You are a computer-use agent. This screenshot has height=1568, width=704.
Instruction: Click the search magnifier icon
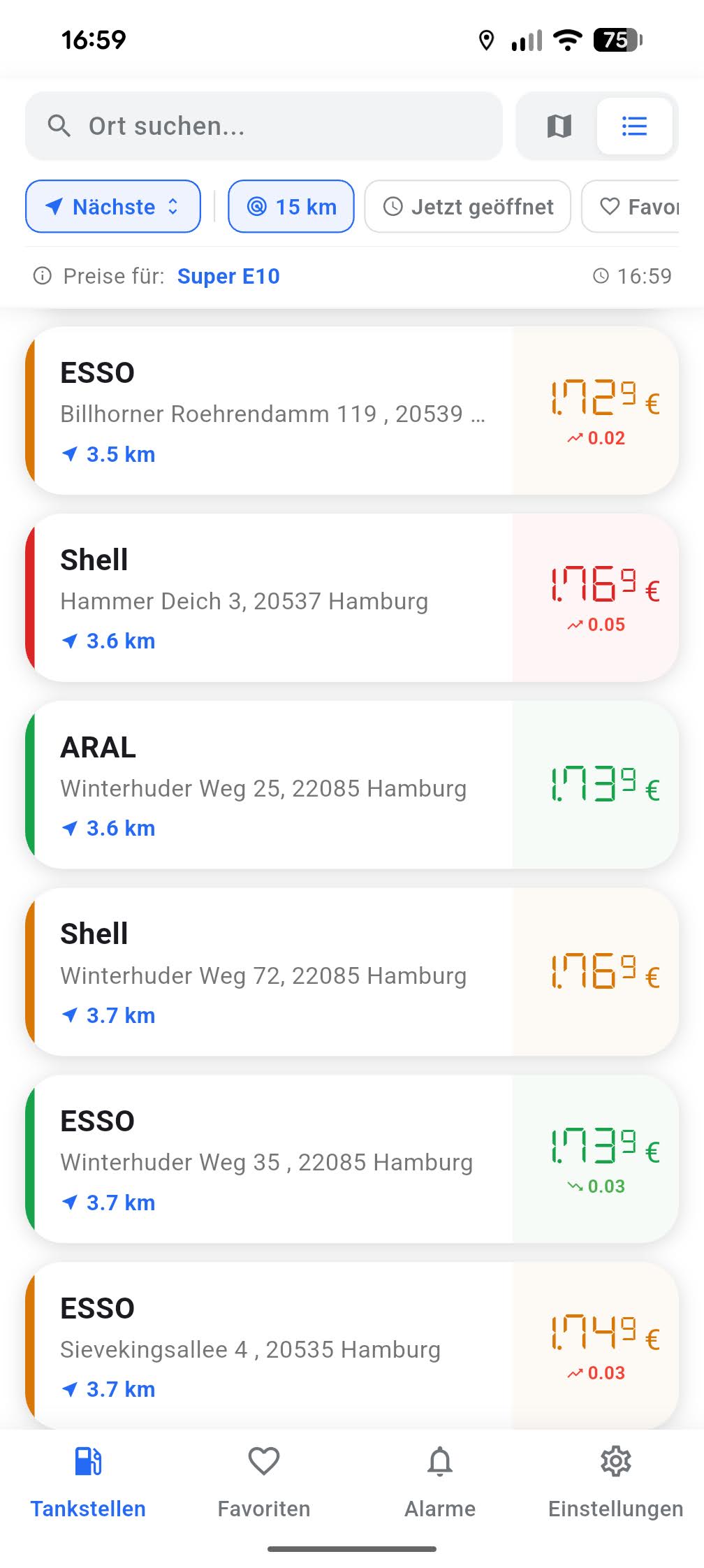click(59, 126)
